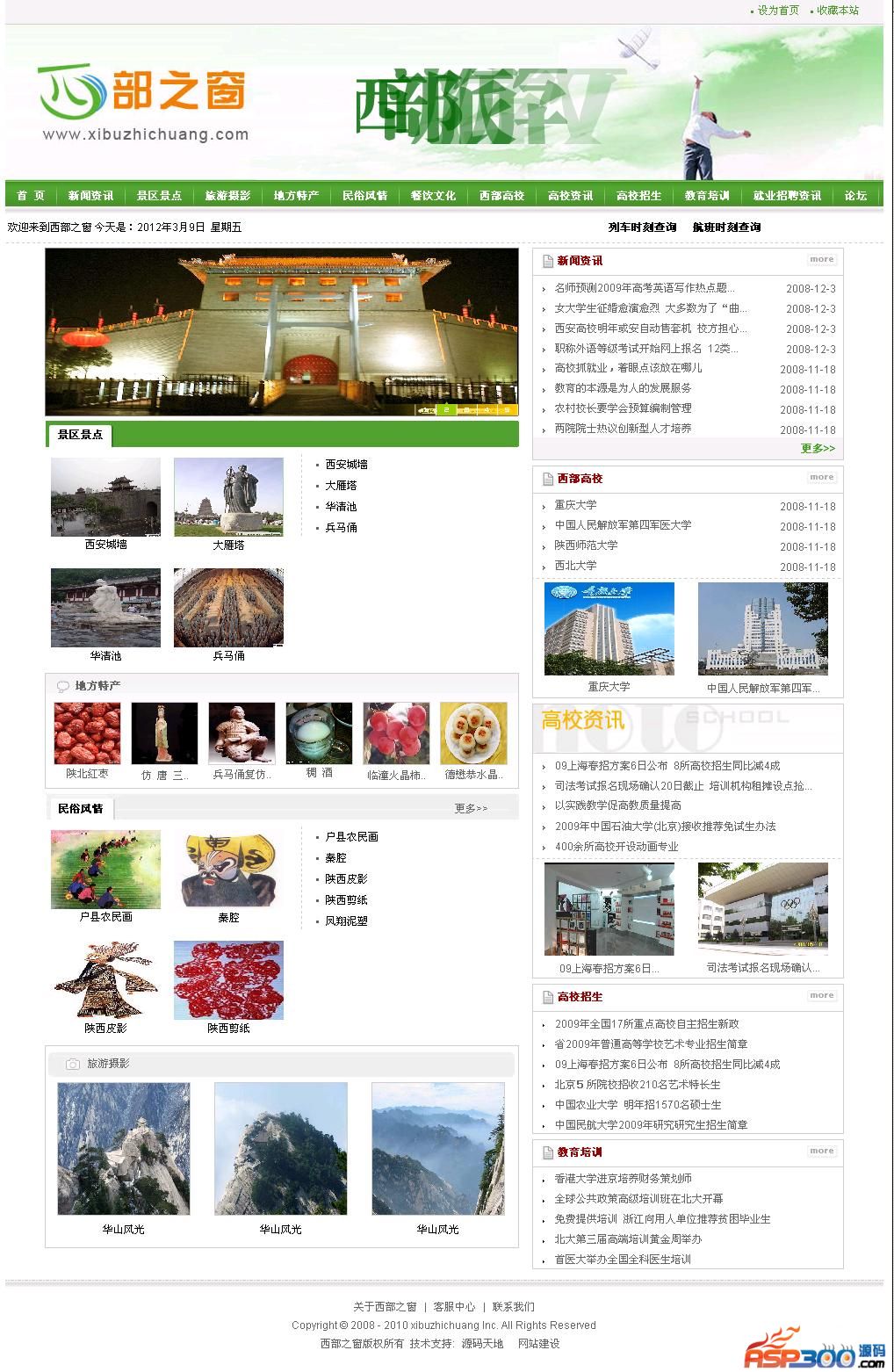Select slide 2 on the banner indicator
The image size is (894, 1372).
[446, 409]
